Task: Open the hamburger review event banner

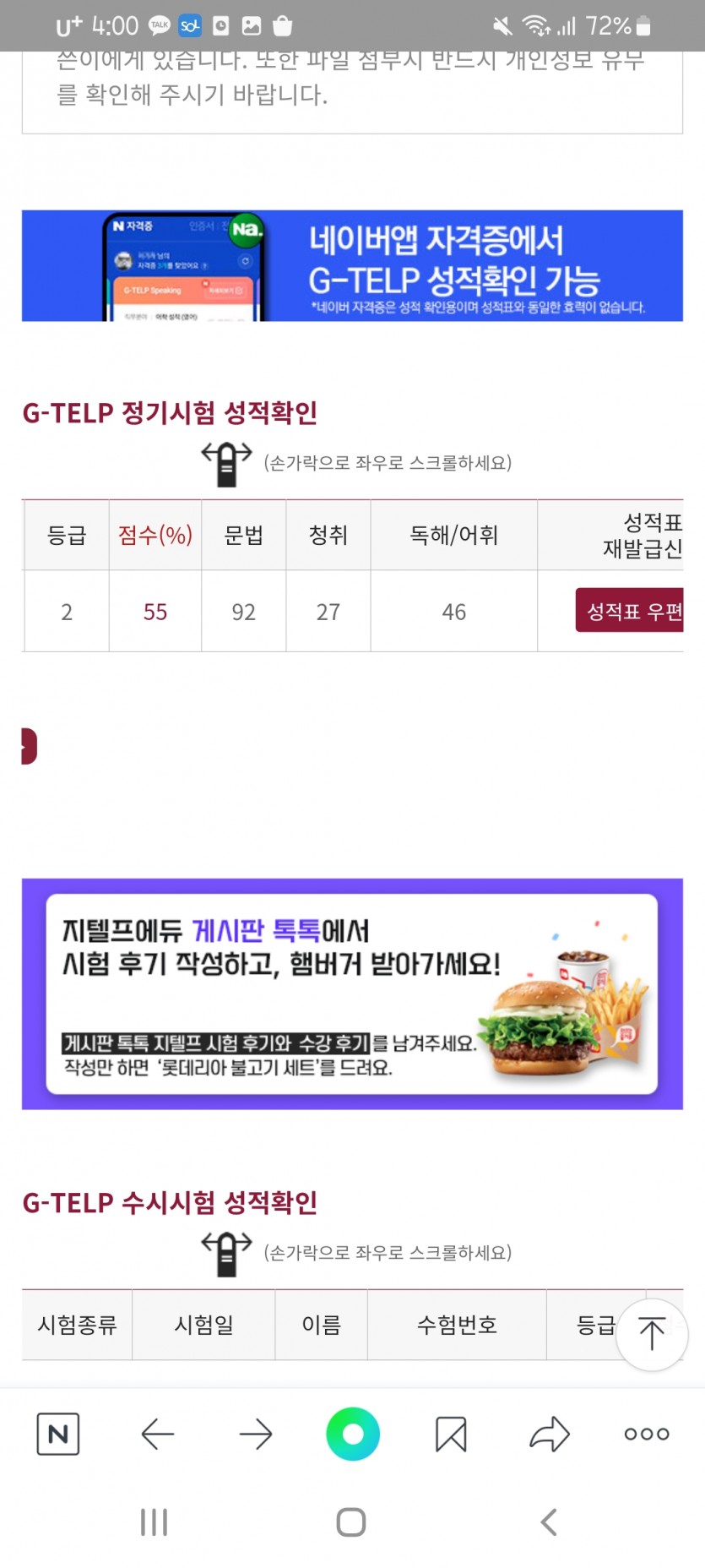Action: 352,994
